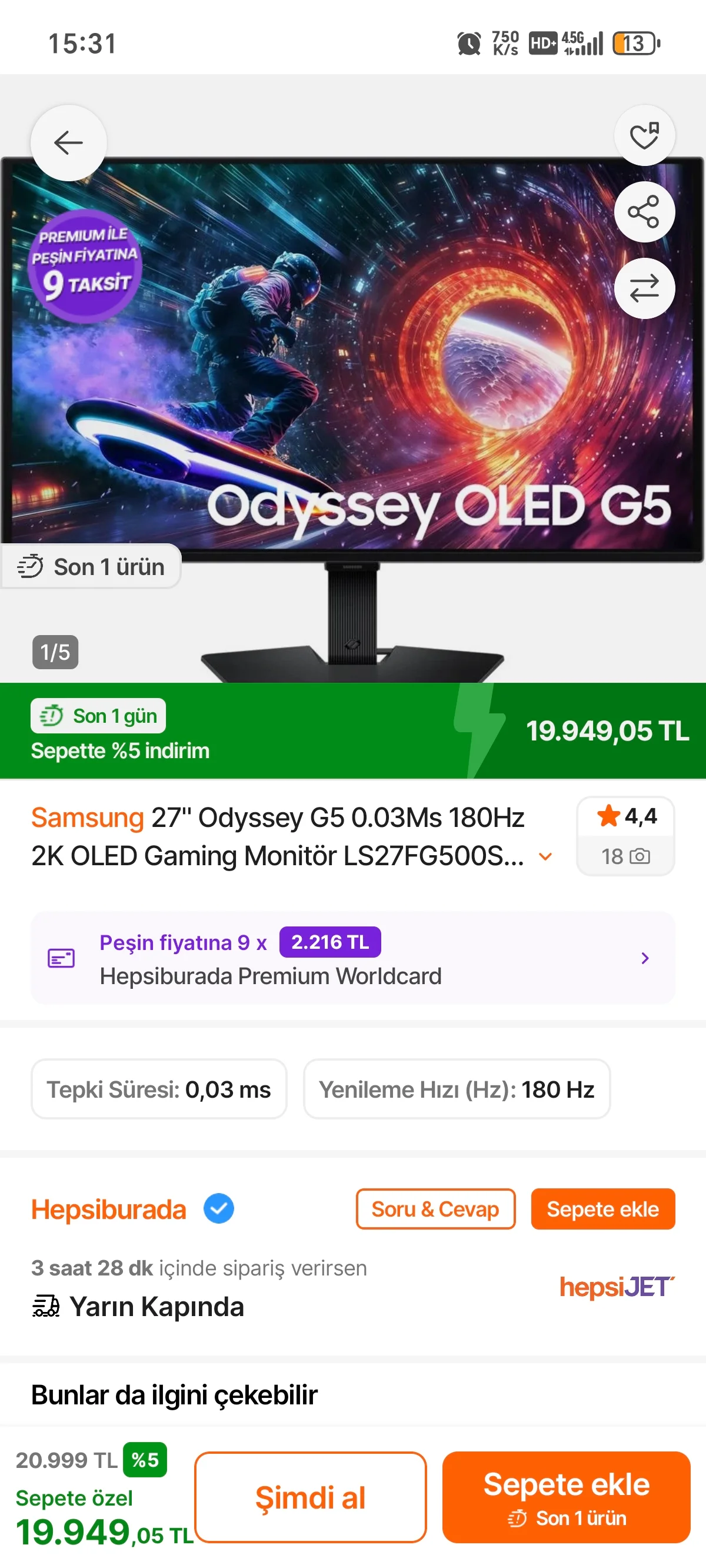Select the Yenileme Hızı 180 Hz chip
This screenshot has width=706, height=1568.
click(x=457, y=1089)
